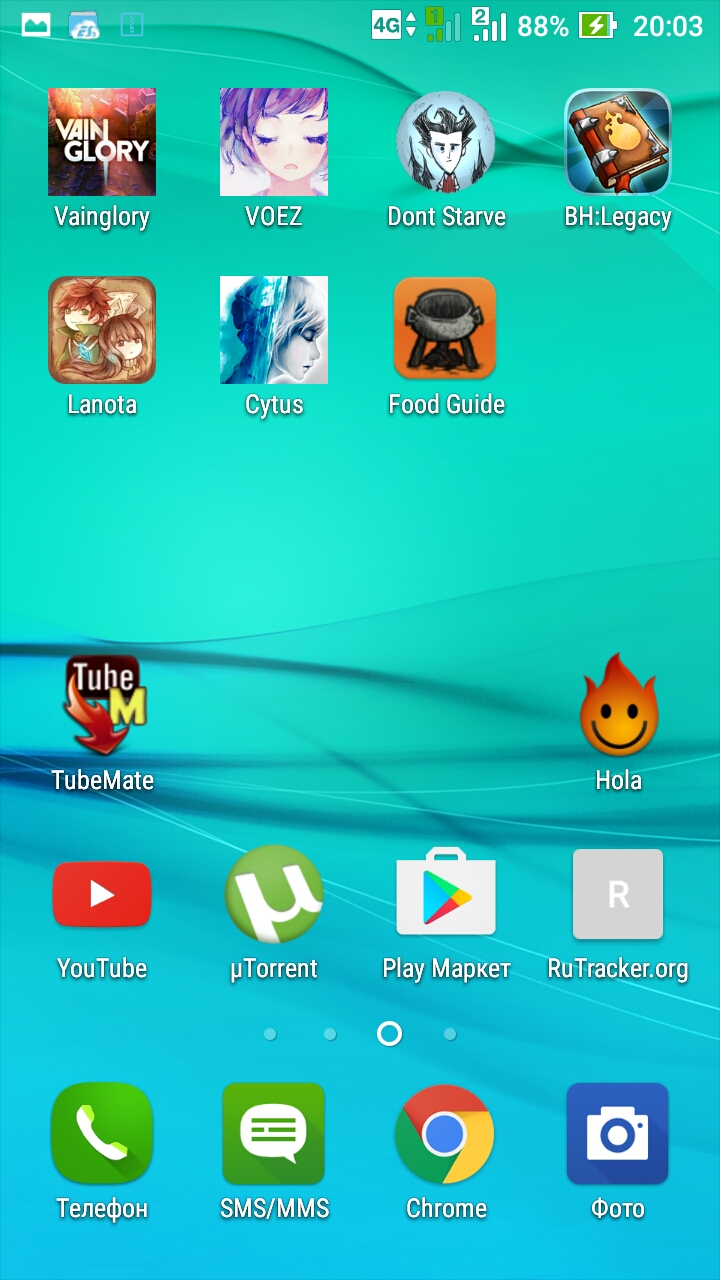The height and width of the screenshot is (1280, 720).
Task: Open the RuTracker.org shortcut
Action: [x=618, y=894]
